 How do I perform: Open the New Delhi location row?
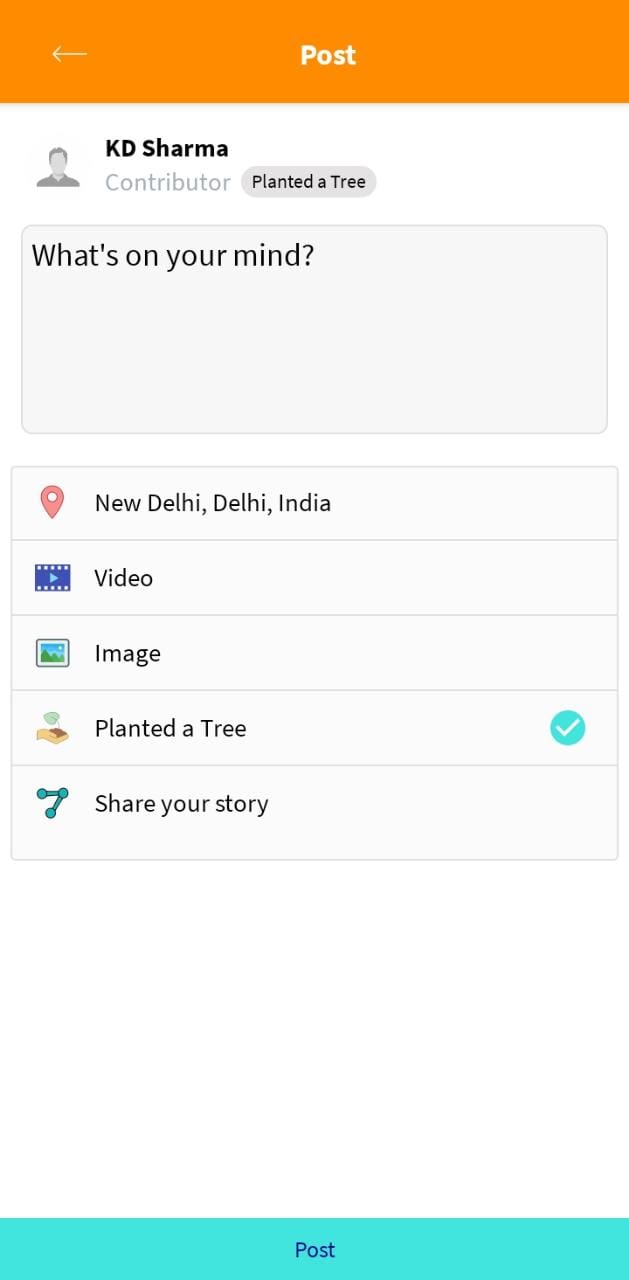314,503
